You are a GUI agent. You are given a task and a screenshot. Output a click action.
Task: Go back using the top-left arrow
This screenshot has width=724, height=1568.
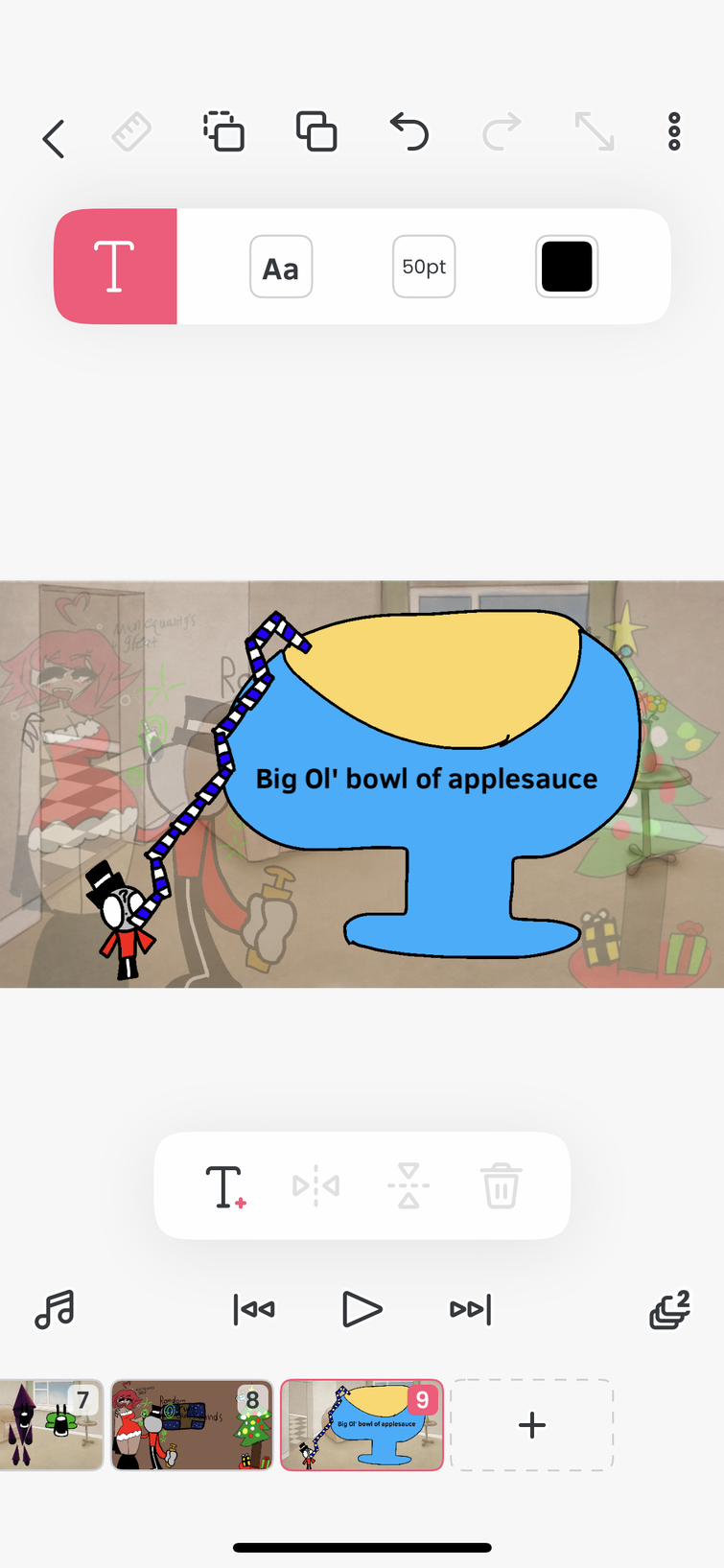[54, 139]
